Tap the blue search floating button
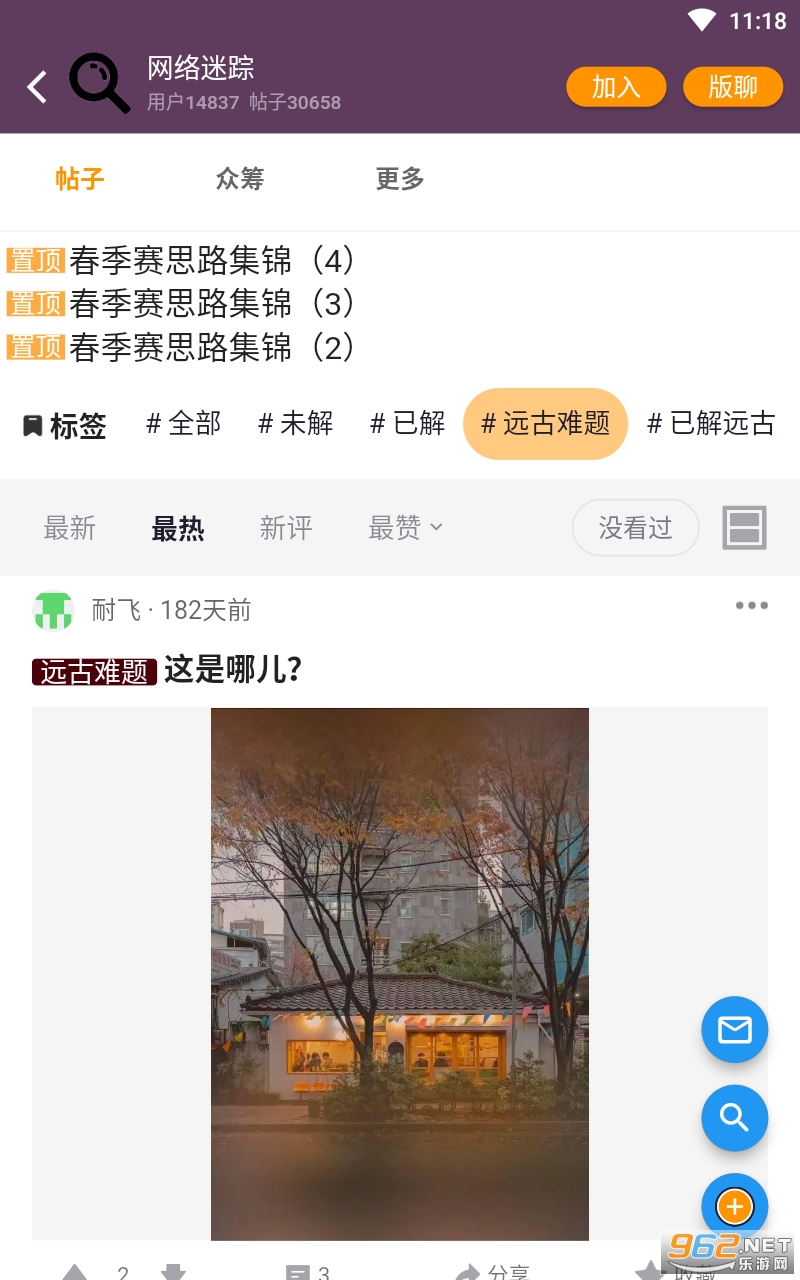Screen dimensions: 800x1280 click(x=735, y=1118)
